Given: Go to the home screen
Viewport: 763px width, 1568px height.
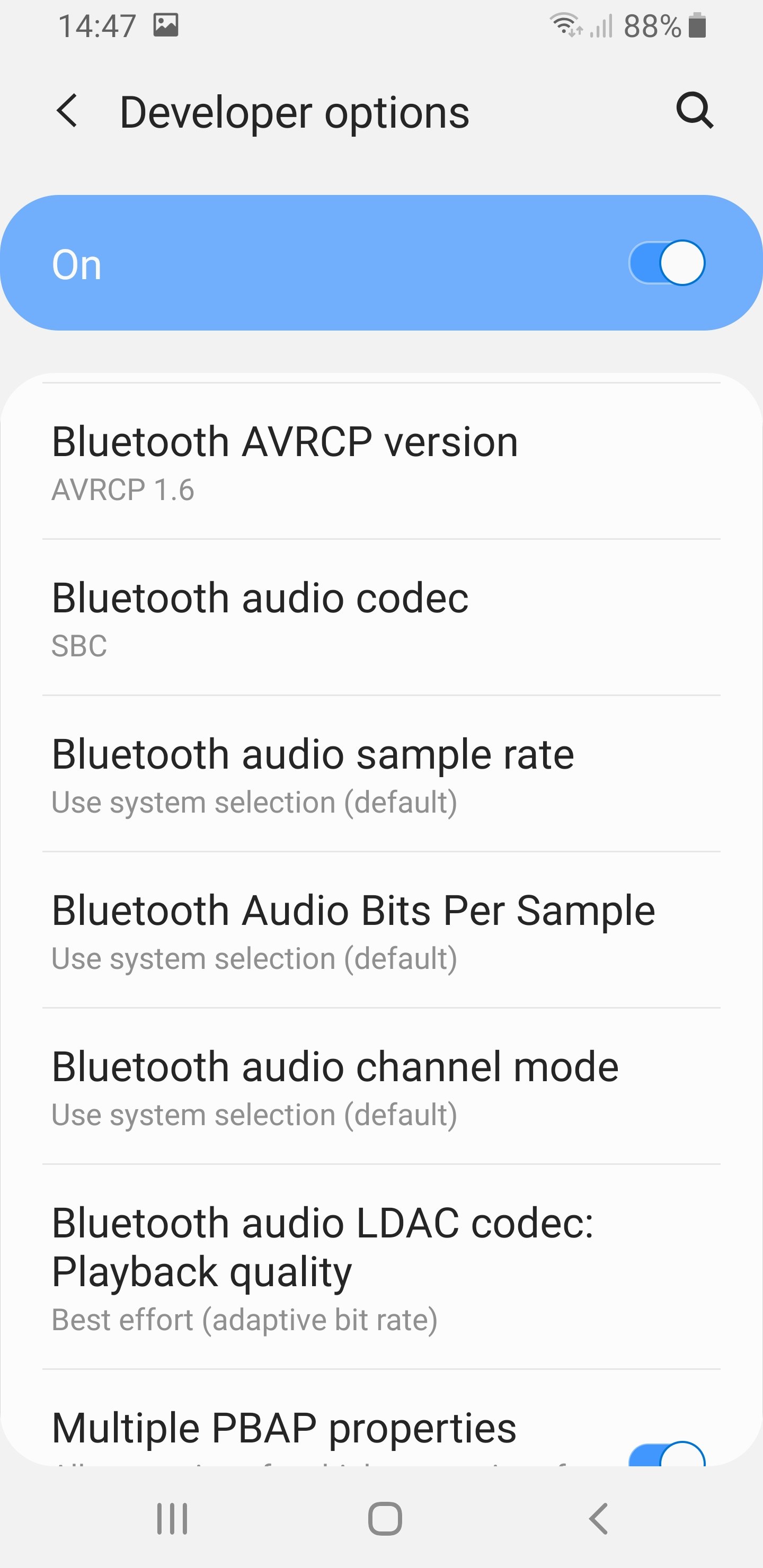Looking at the screenshot, I should 385,1519.
